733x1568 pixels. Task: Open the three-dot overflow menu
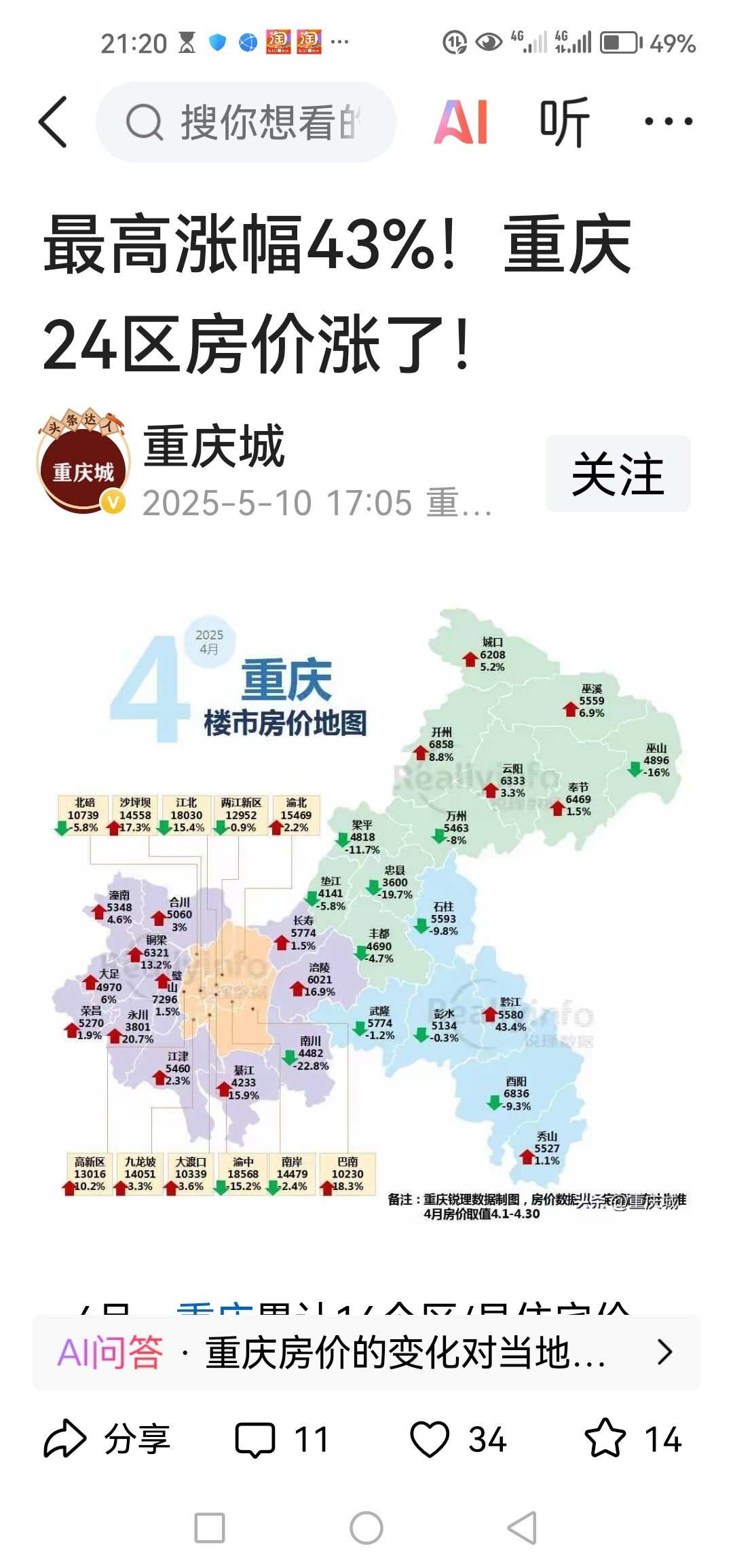coord(669,122)
